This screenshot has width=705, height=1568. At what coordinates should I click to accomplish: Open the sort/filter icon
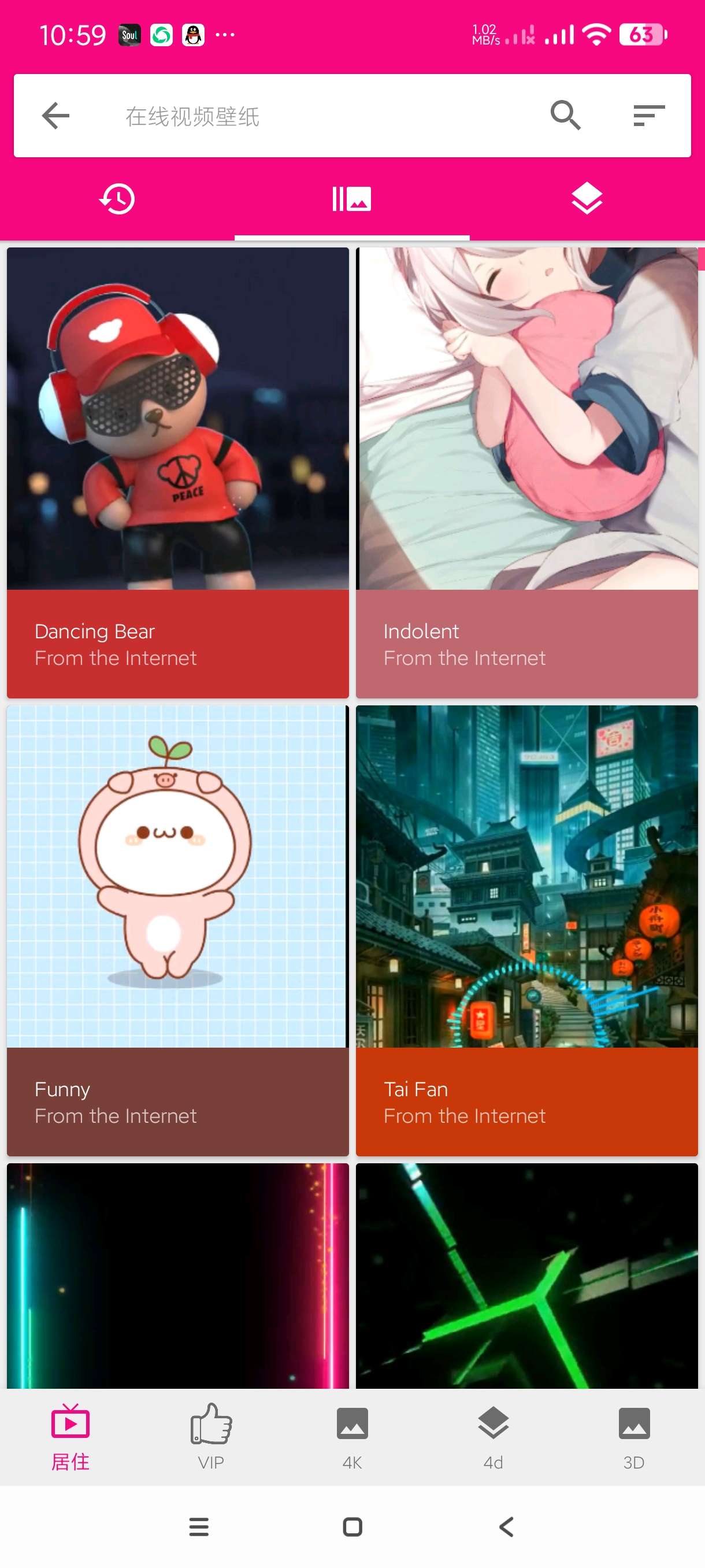click(648, 116)
